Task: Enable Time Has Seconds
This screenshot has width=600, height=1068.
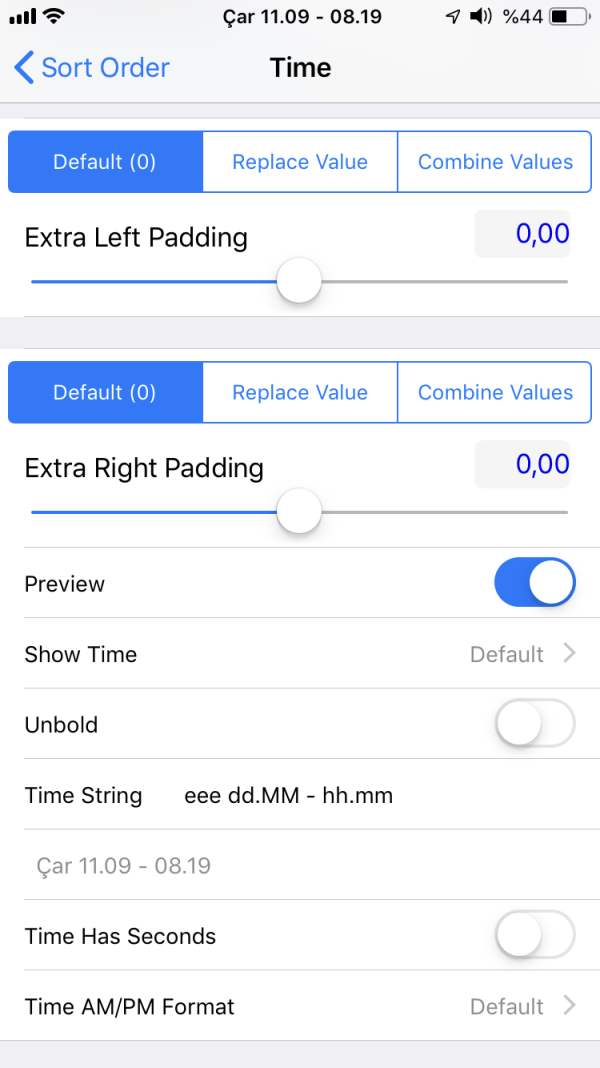Action: click(535, 936)
